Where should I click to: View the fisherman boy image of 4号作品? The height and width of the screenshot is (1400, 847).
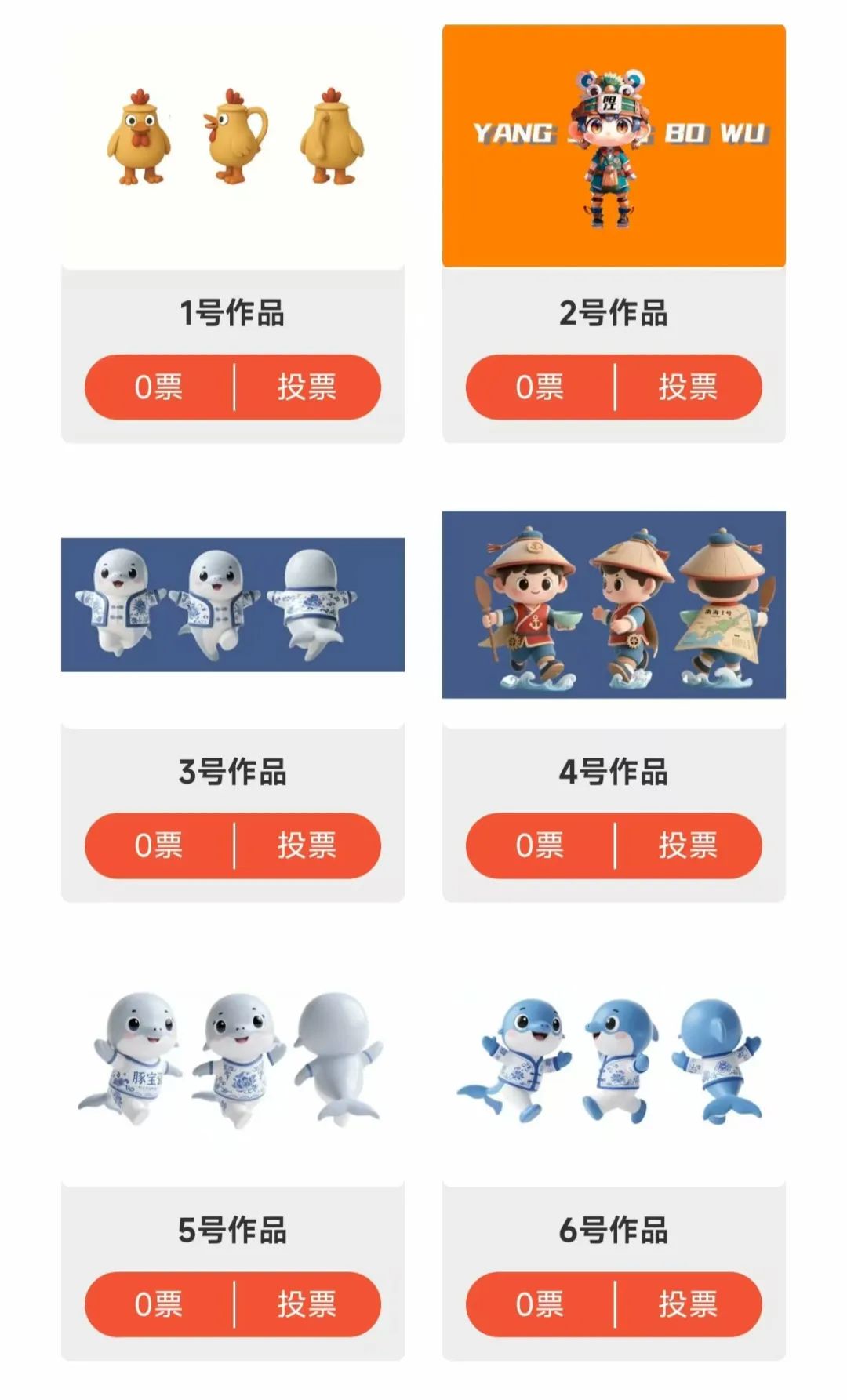614,605
